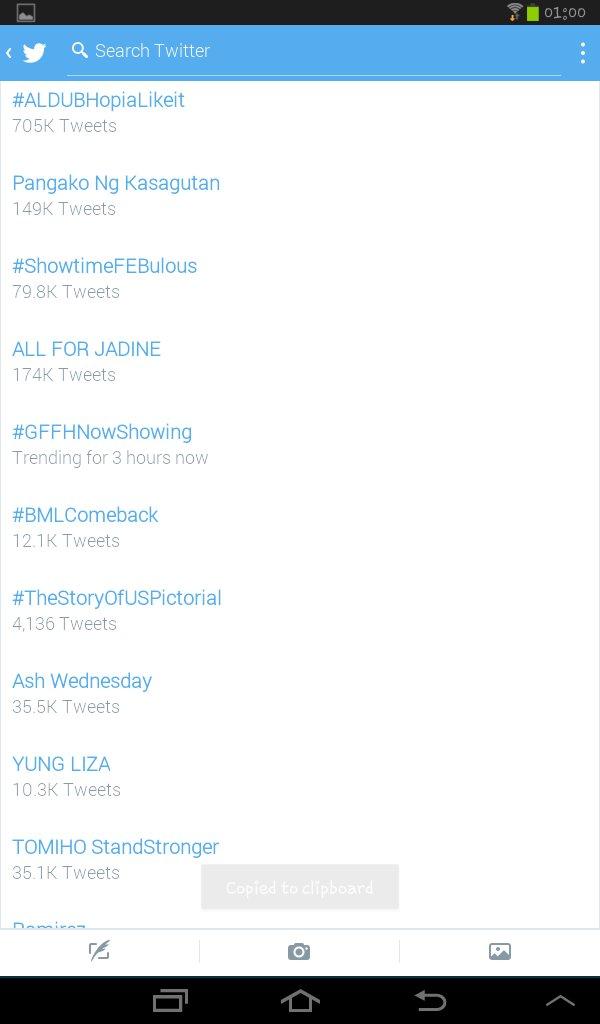Open the camera to take a photo
The width and height of the screenshot is (600, 1024).
[299, 951]
